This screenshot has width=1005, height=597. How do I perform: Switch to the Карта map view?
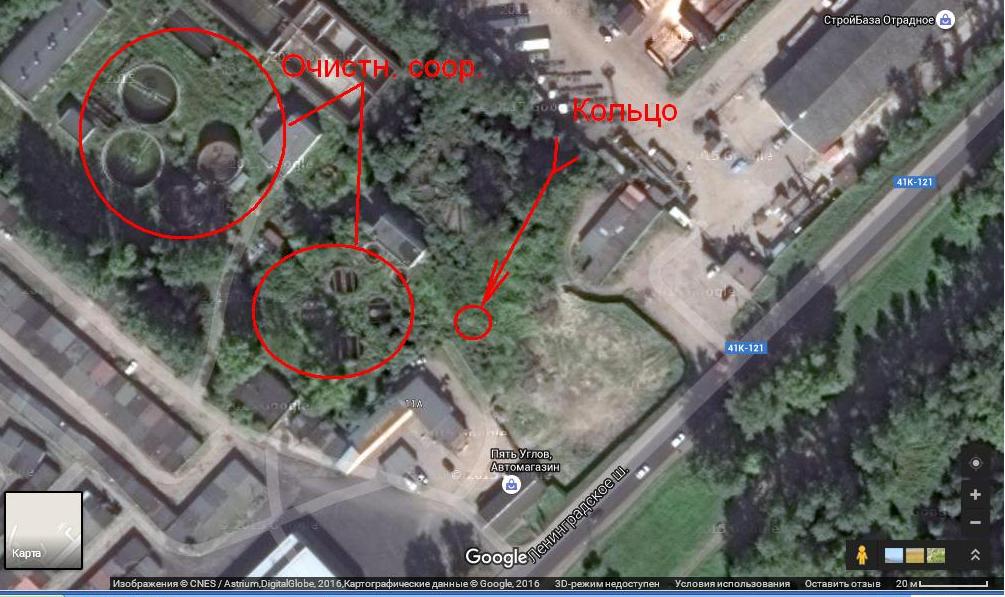click(42, 530)
